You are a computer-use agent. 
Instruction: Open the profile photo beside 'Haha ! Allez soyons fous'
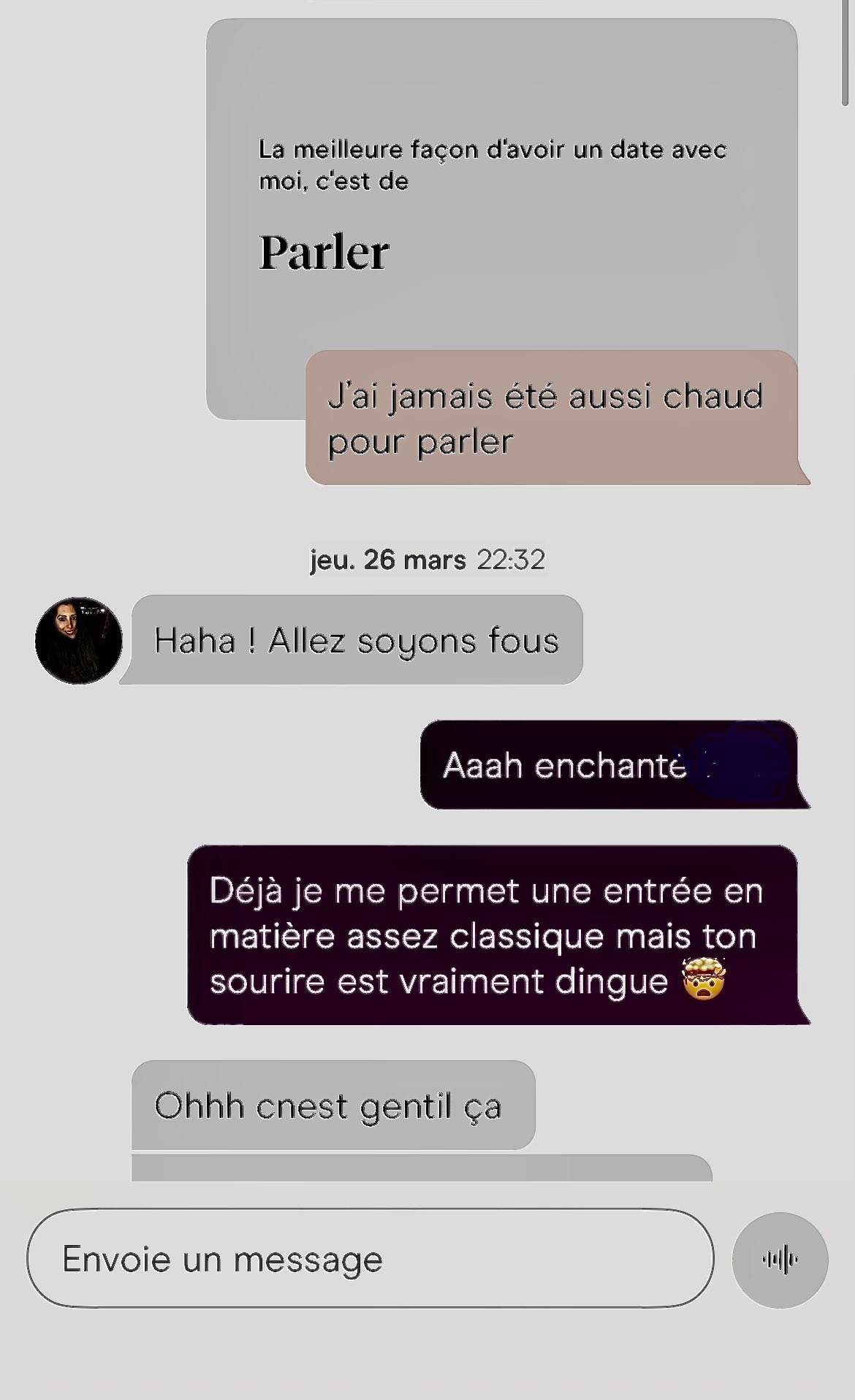[79, 641]
